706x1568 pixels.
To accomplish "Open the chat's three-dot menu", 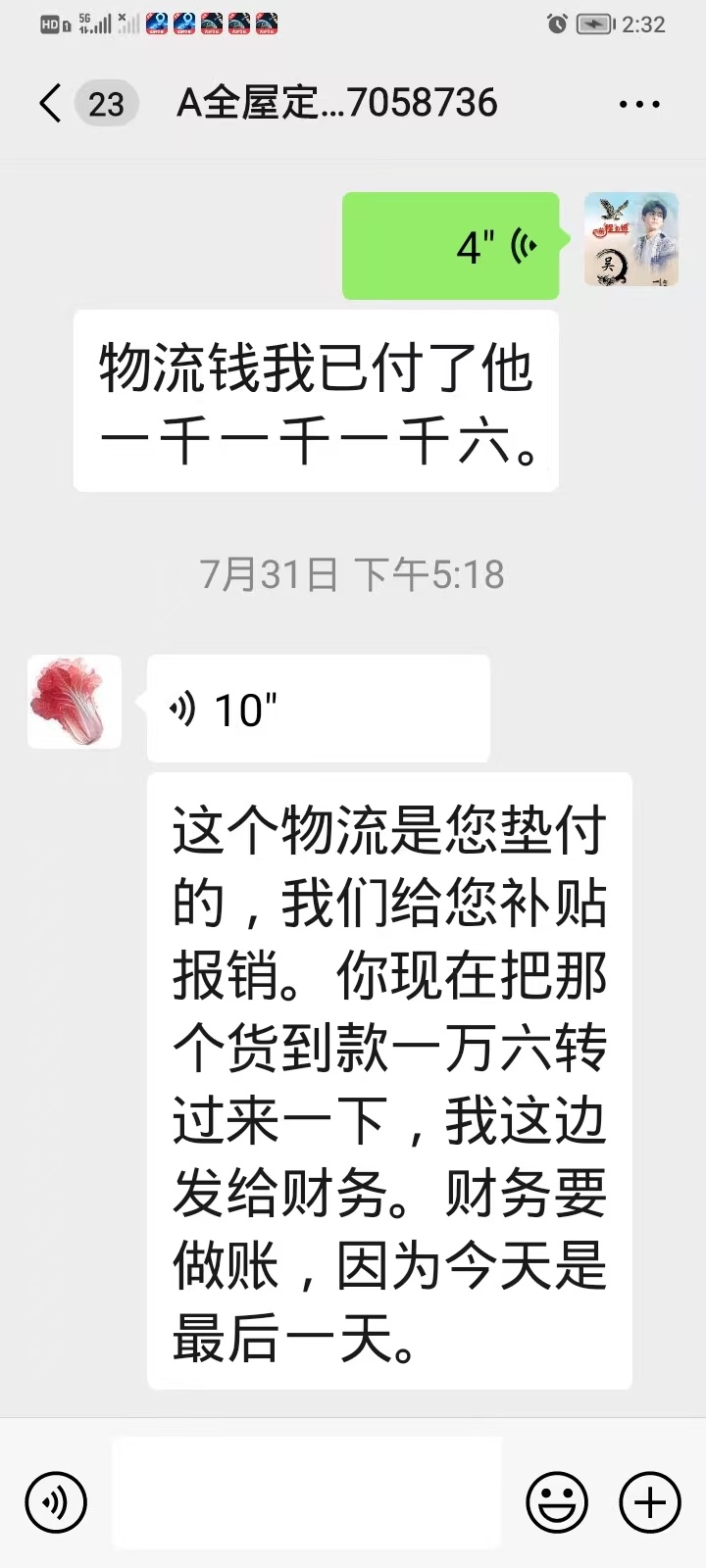I will coord(639,103).
